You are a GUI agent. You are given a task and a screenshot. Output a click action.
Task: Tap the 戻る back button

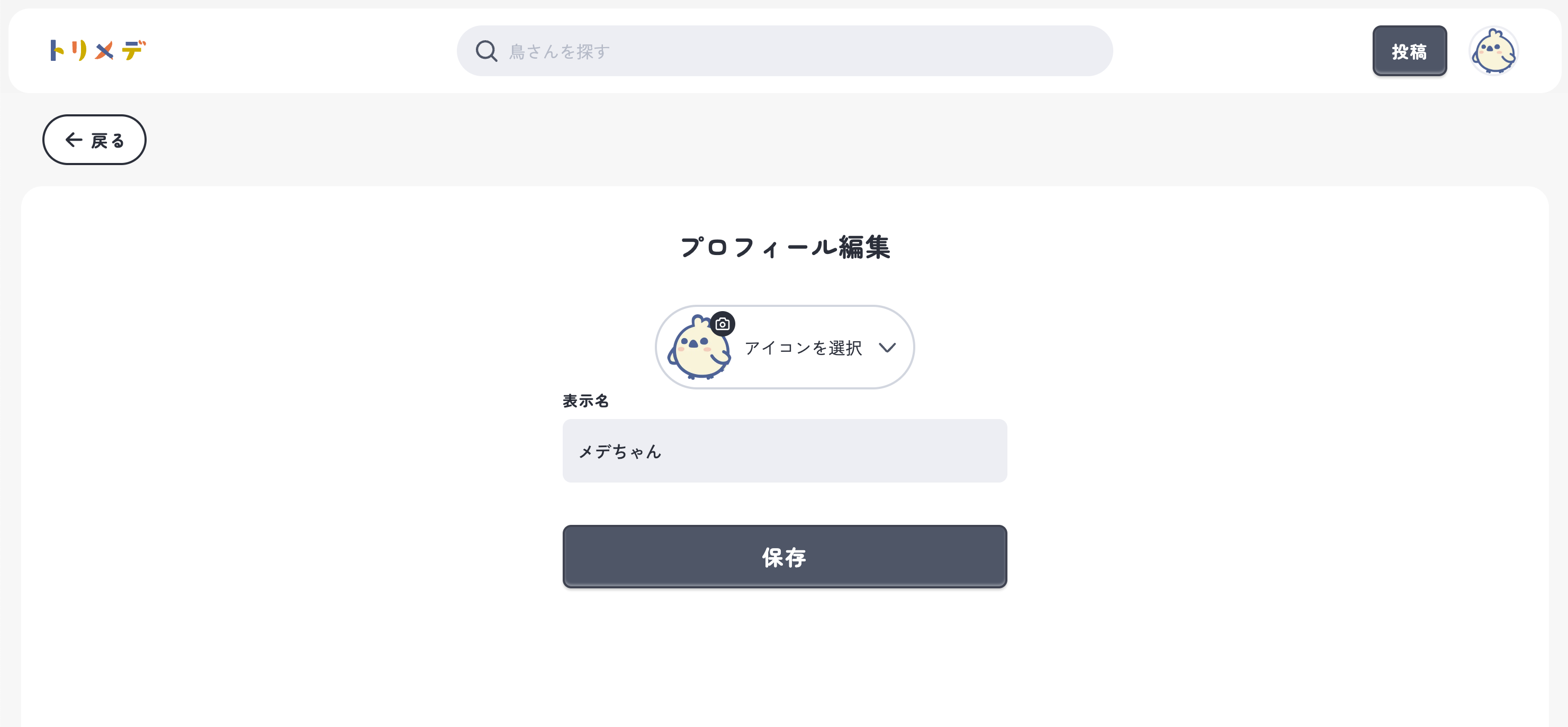pyautogui.click(x=94, y=140)
